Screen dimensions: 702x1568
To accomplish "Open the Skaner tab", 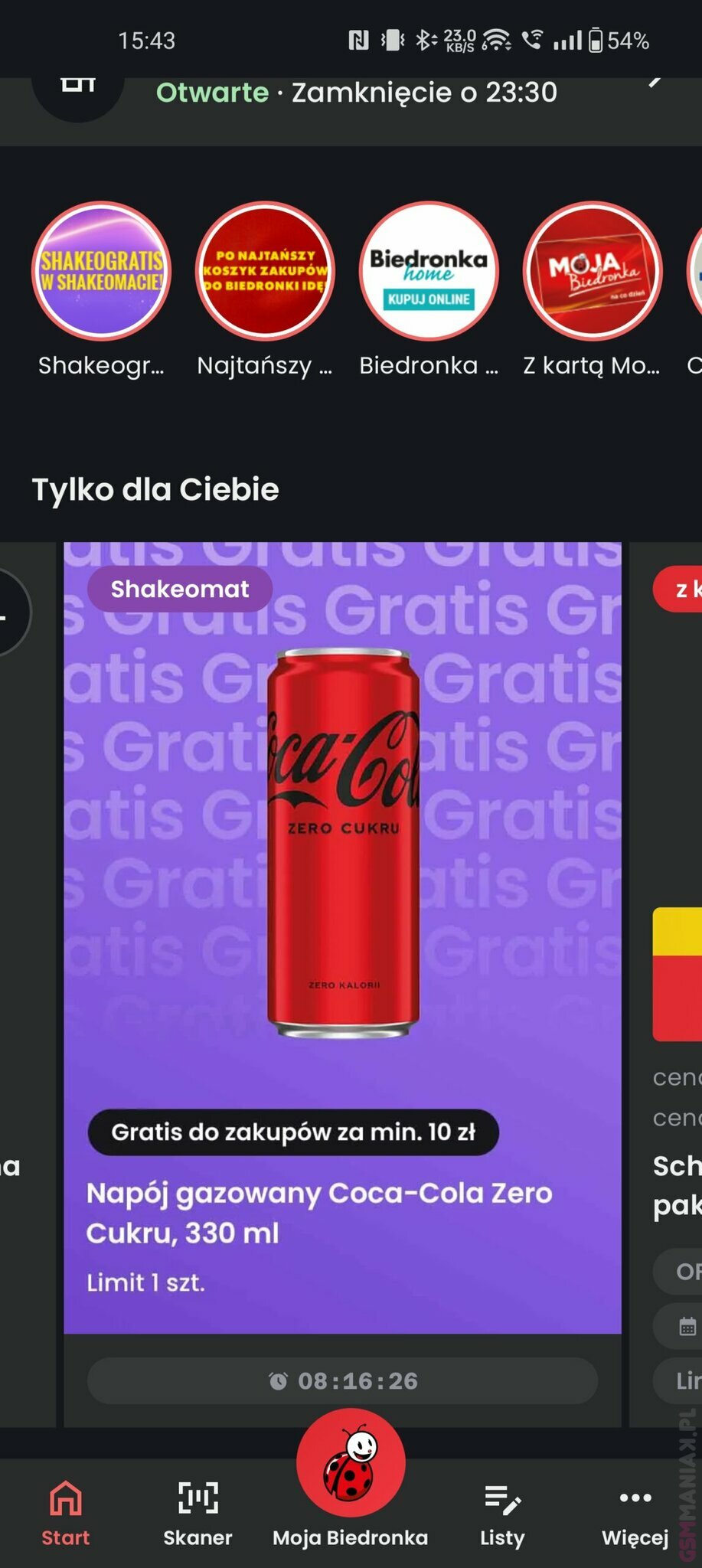I will 198,1513.
